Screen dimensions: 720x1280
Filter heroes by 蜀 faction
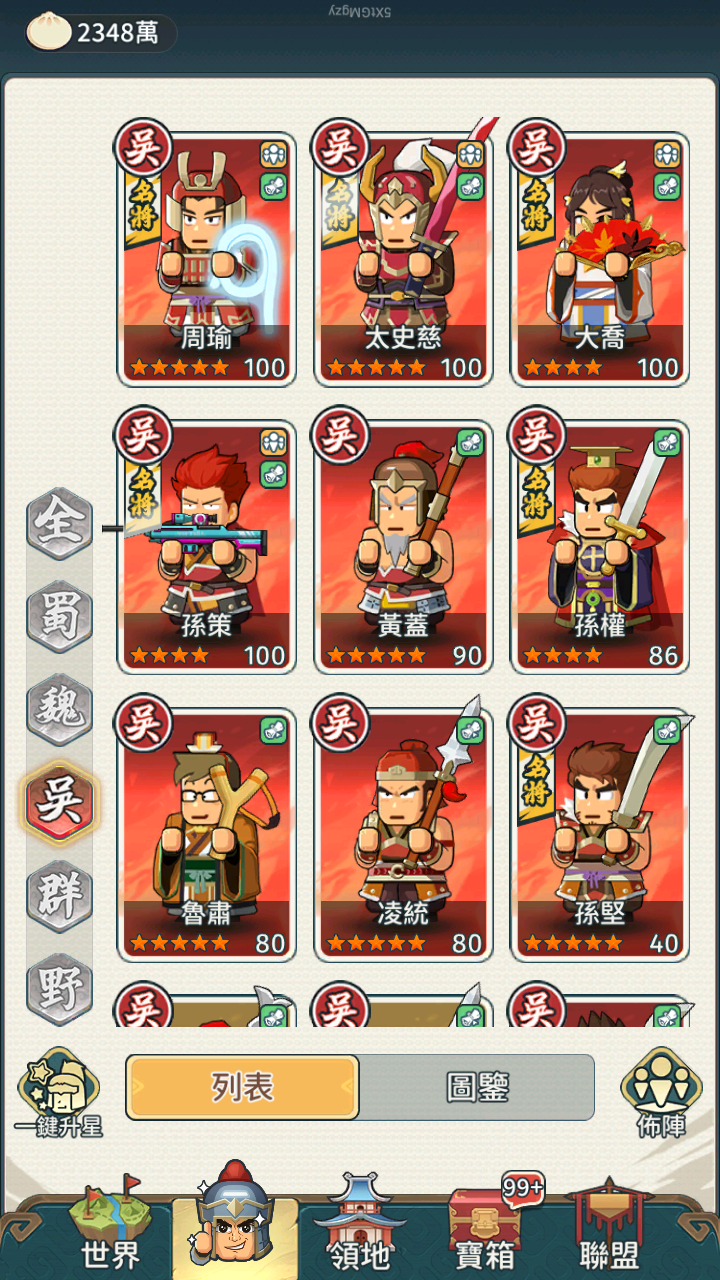(x=58, y=614)
